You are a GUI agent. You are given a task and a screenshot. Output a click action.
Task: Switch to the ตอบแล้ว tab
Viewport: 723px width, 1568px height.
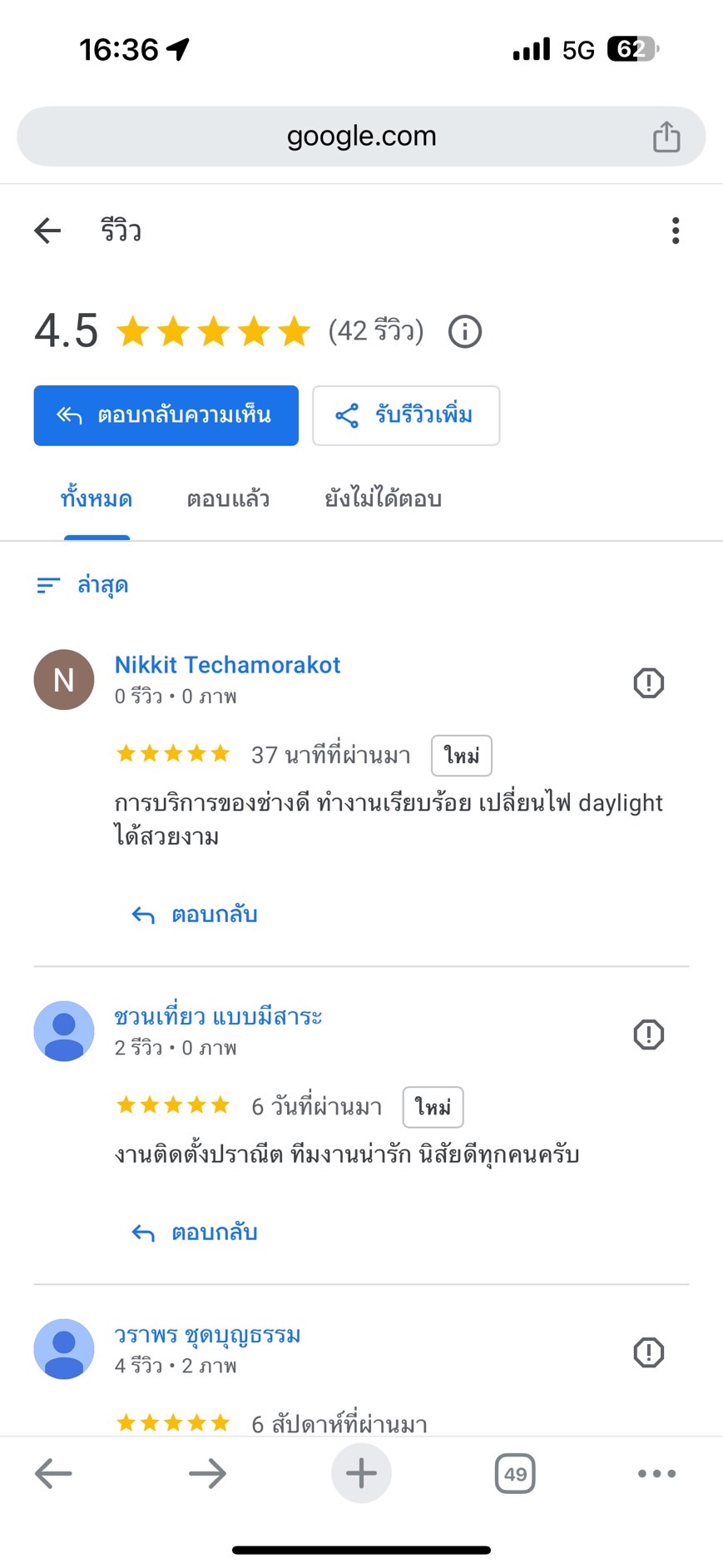228,499
